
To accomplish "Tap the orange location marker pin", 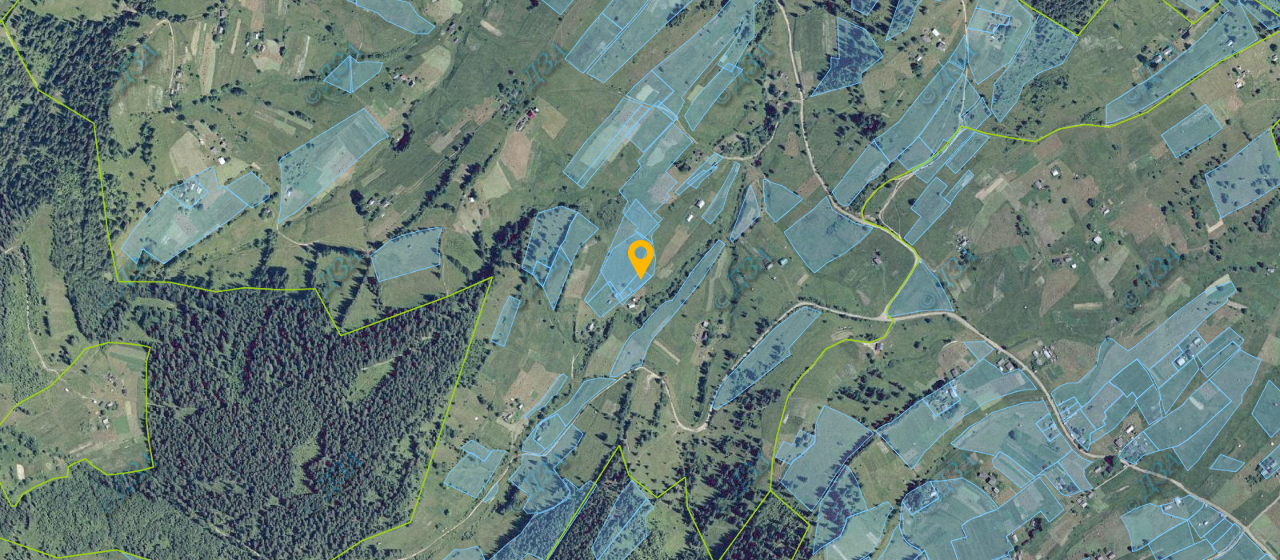I will (640, 257).
